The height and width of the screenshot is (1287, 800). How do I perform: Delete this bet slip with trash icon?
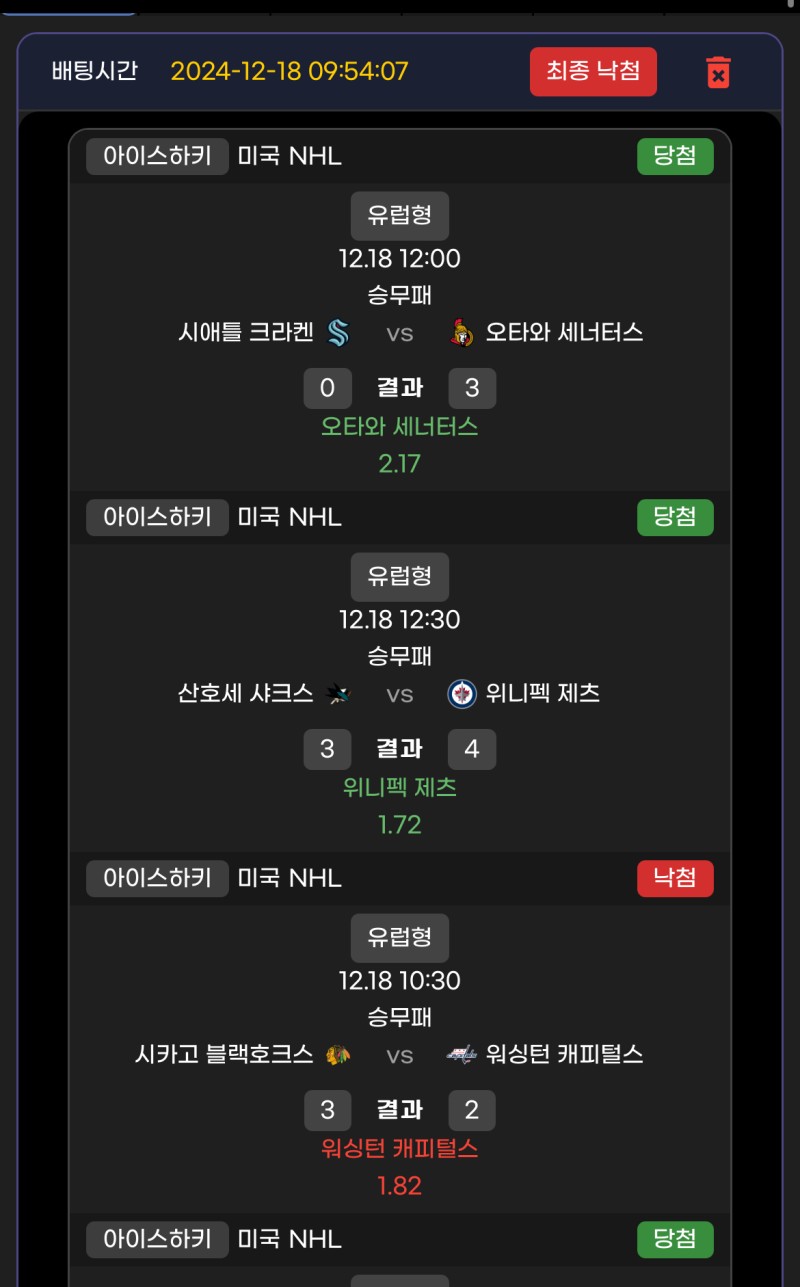coord(718,72)
